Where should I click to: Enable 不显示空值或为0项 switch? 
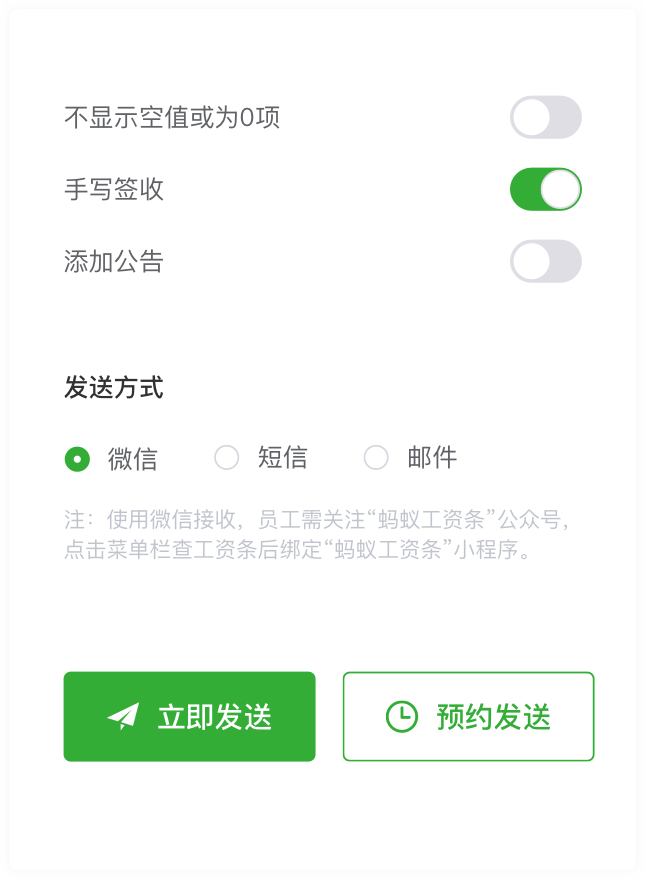click(x=545, y=118)
